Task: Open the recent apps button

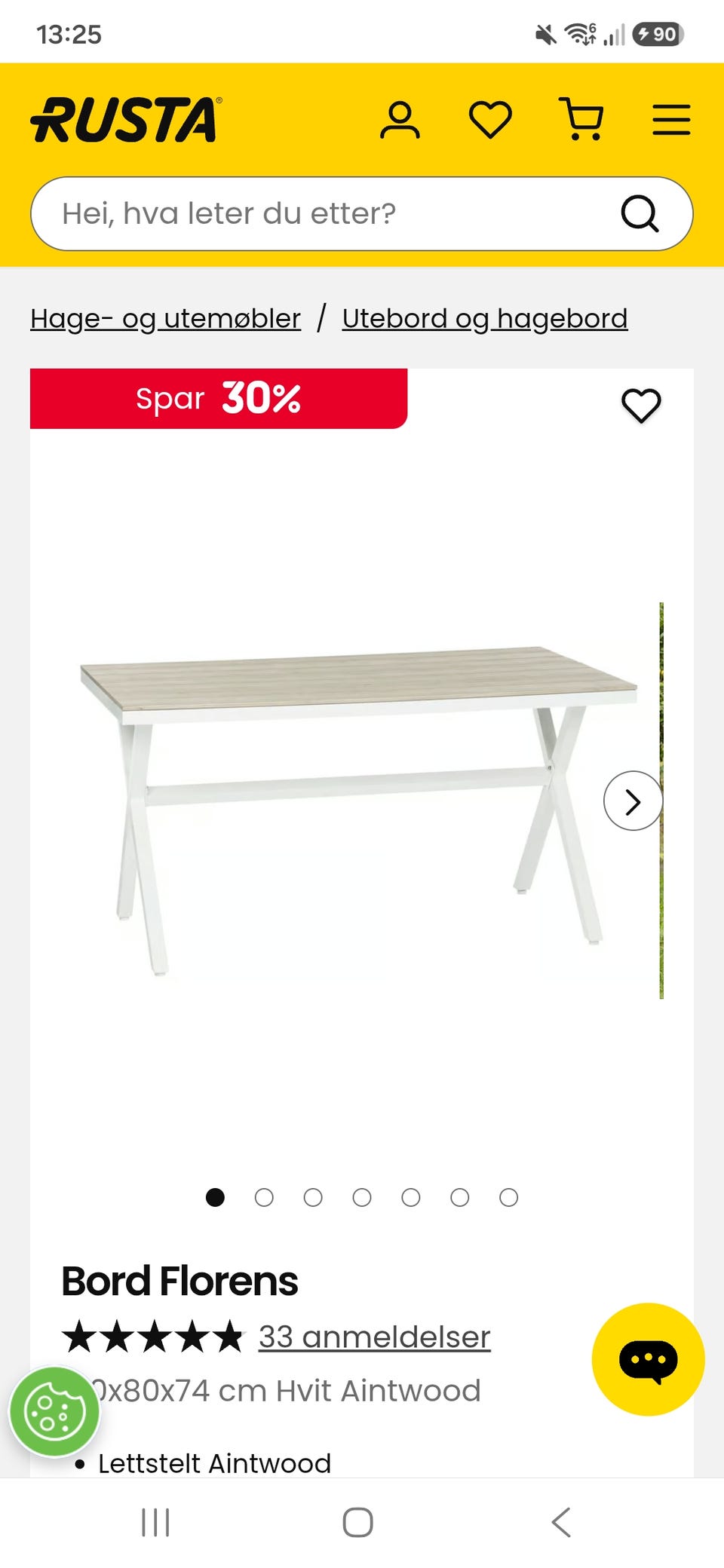Action: [155, 1522]
